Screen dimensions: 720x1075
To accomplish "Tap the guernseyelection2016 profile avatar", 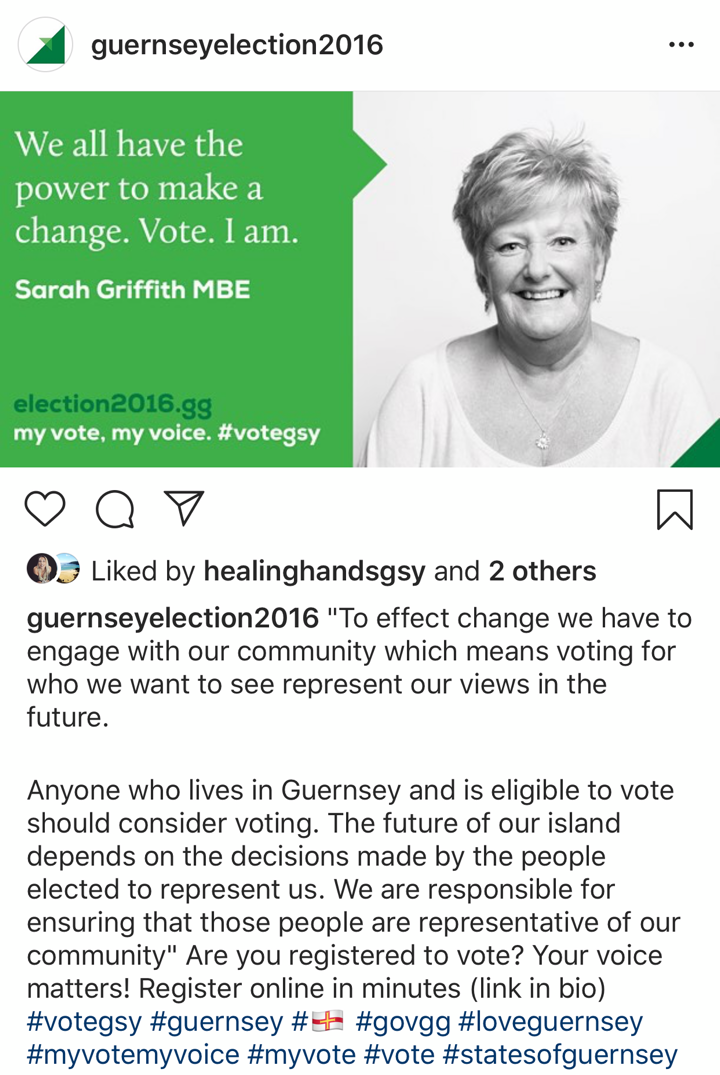I will [45, 45].
